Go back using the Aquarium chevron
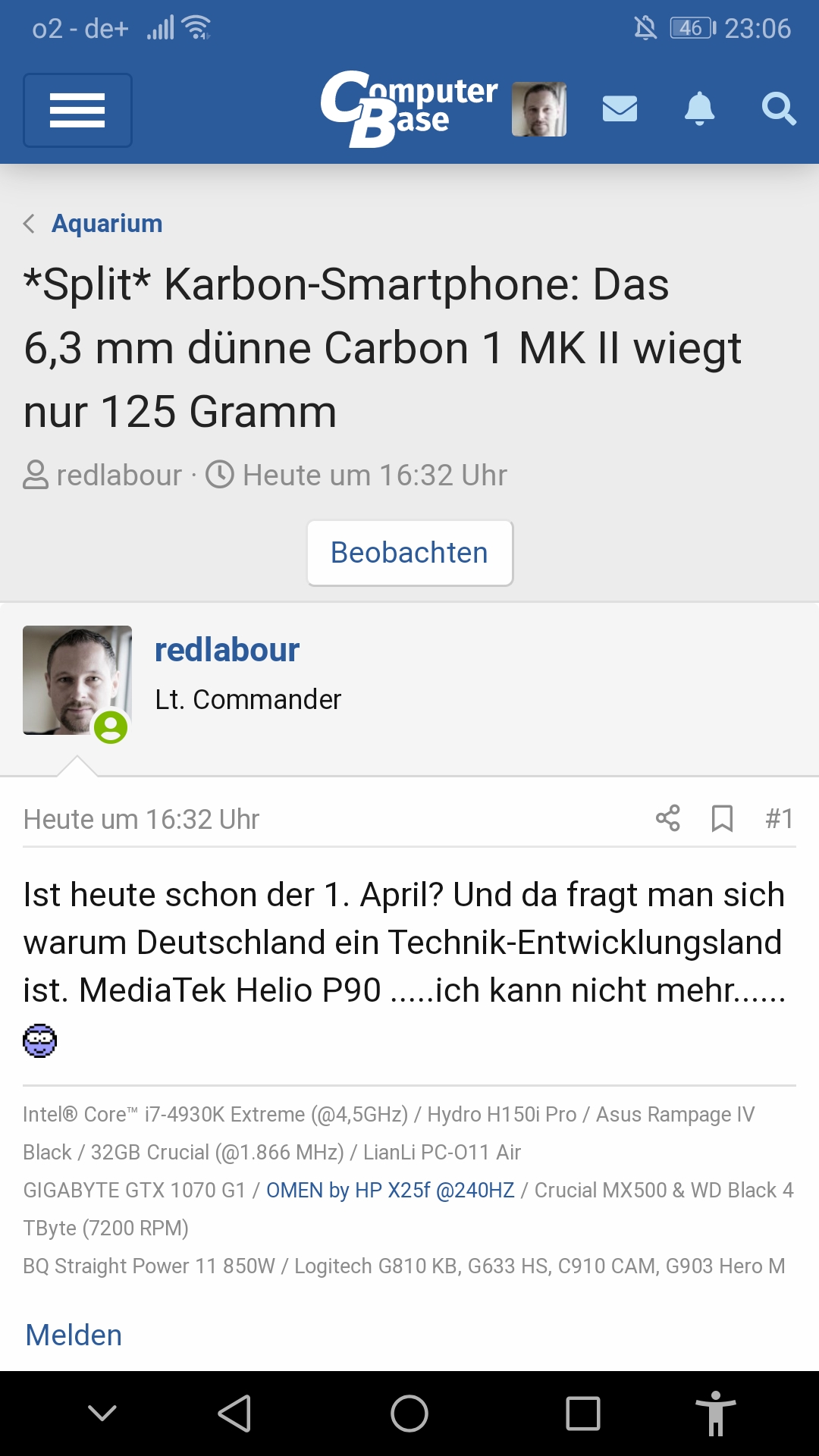The image size is (819, 1456). 29,223
